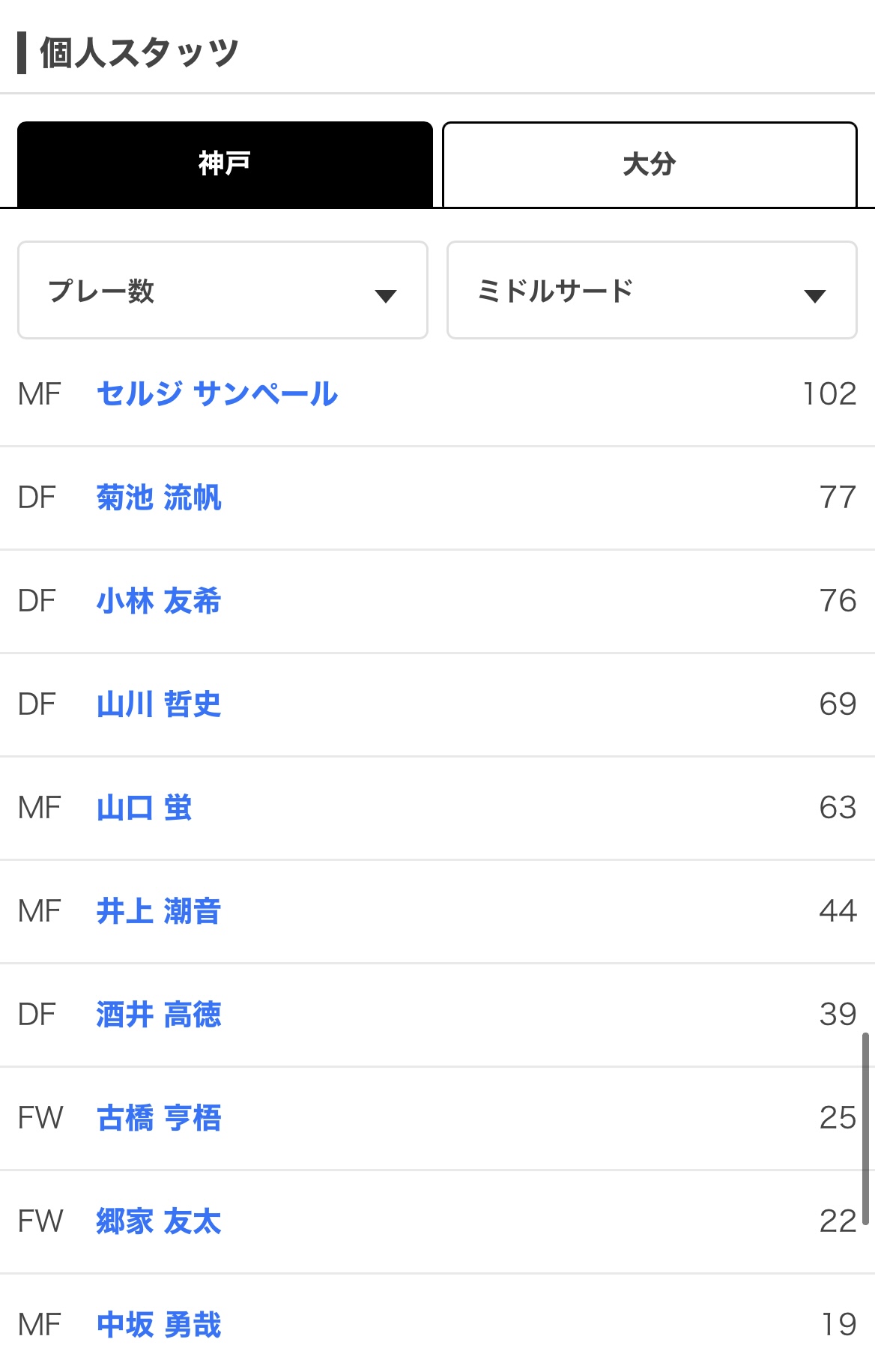Image resolution: width=875 pixels, height=1372 pixels.
Task: Switch to the 大分 team tab
Action: point(650,163)
